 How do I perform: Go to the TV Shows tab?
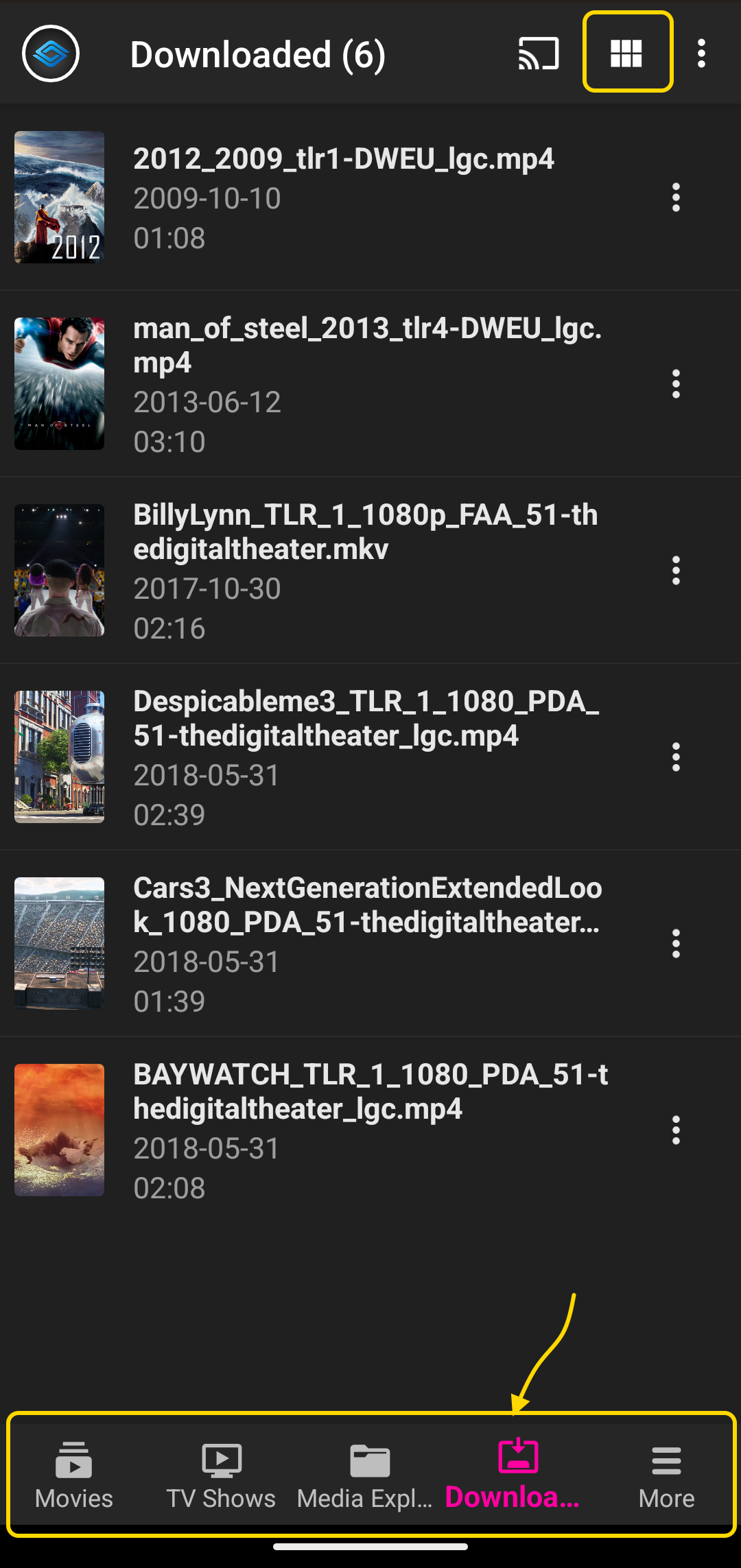(x=221, y=1476)
